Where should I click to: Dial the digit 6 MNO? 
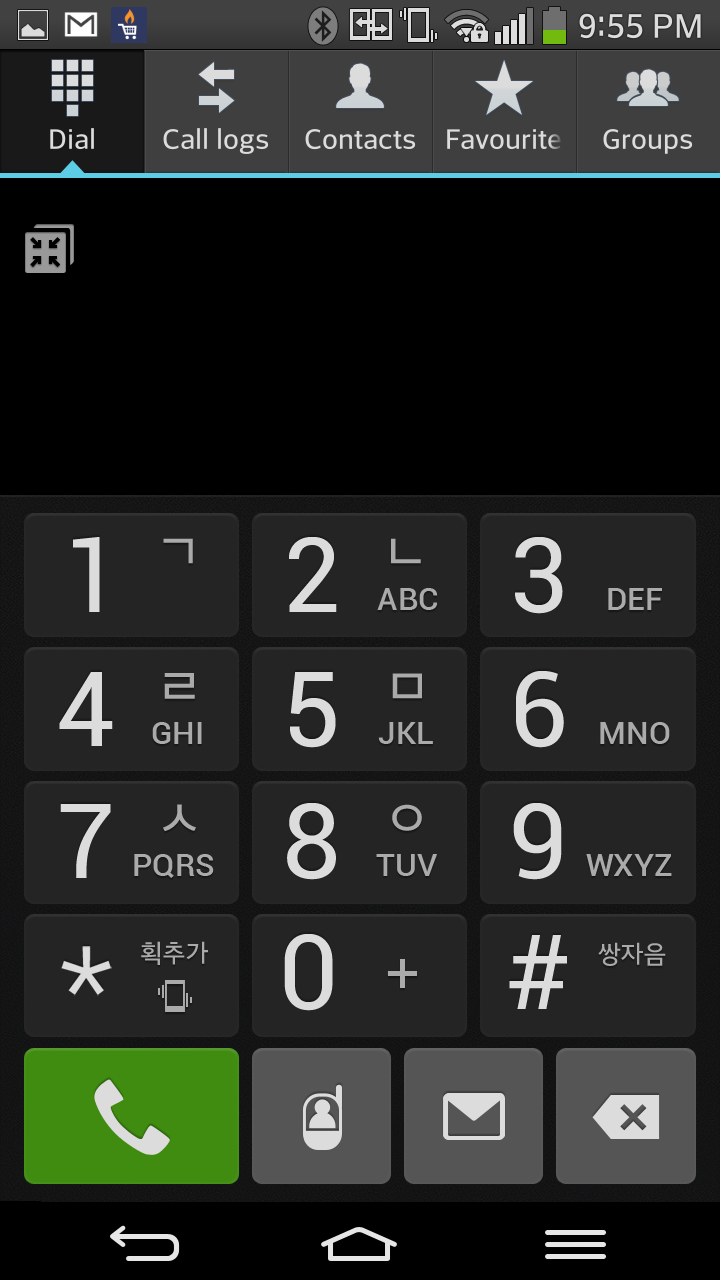click(587, 709)
